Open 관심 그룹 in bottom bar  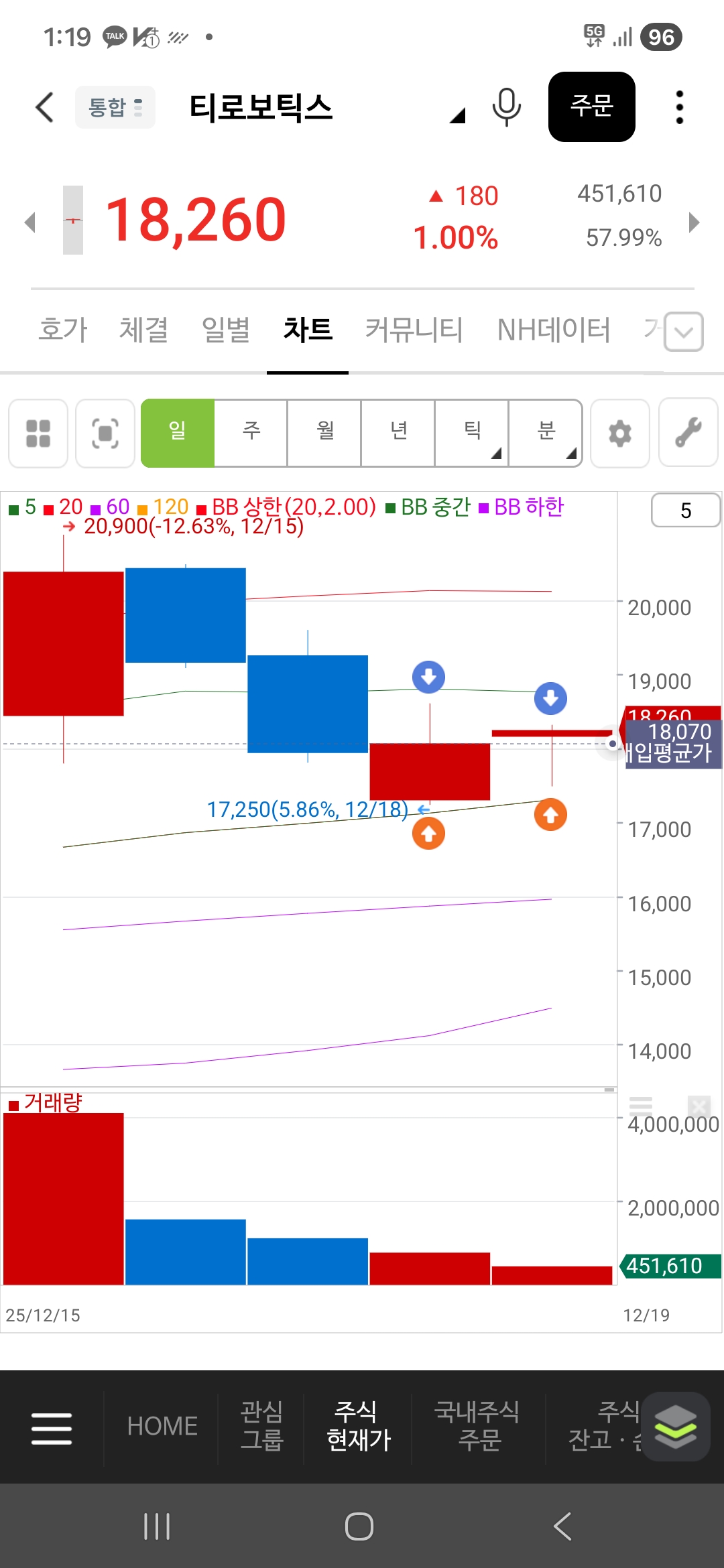[261, 1426]
